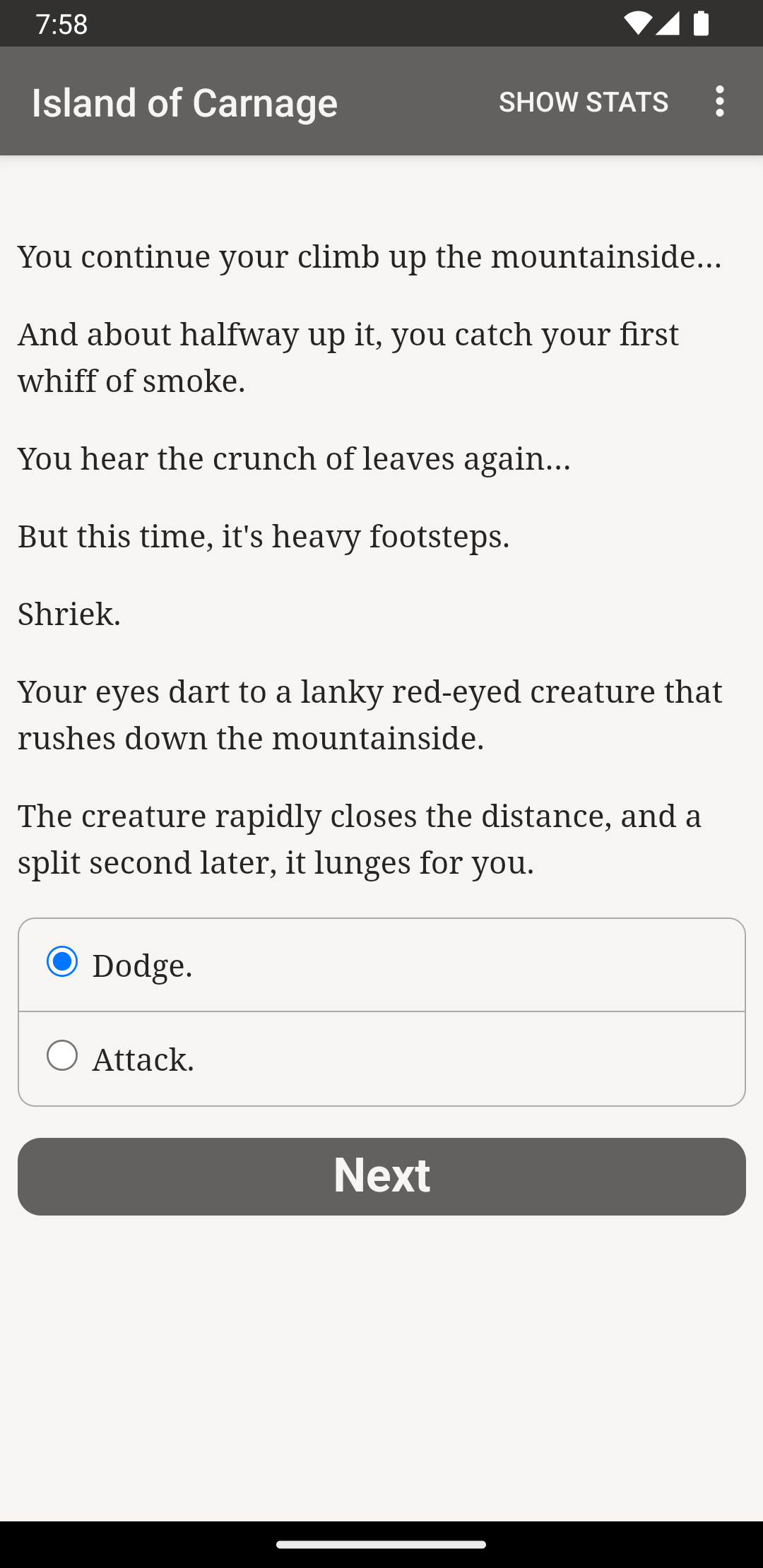The height and width of the screenshot is (1568, 763).
Task: Select the Dodge option
Action: coord(381,965)
